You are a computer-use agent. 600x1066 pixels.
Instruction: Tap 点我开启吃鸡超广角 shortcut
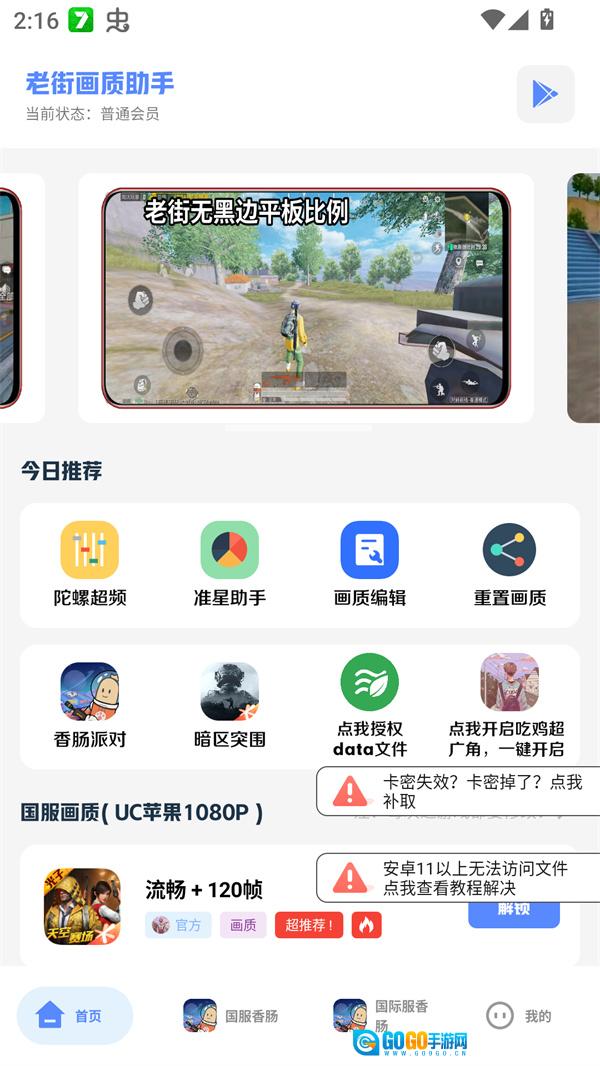point(509,705)
